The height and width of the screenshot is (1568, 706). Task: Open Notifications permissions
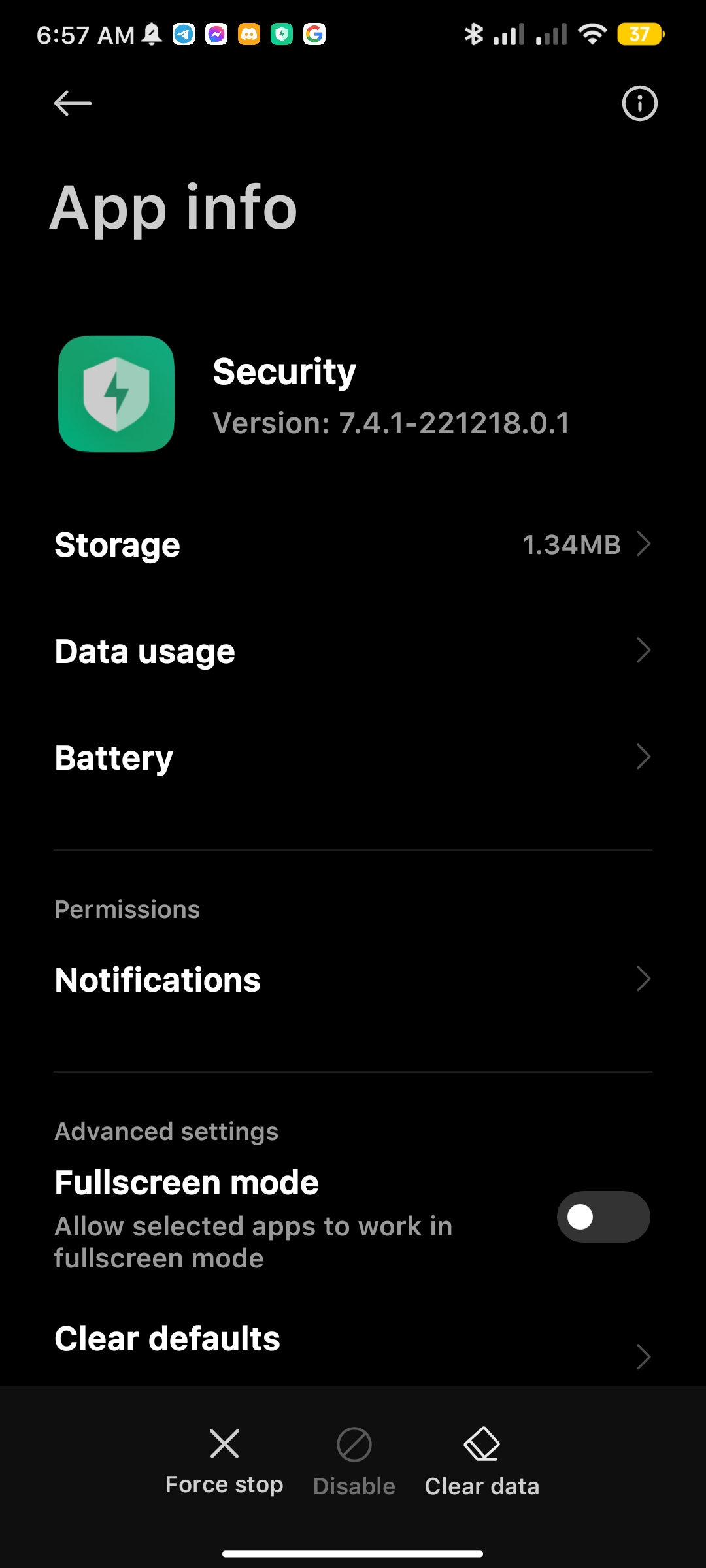point(353,979)
